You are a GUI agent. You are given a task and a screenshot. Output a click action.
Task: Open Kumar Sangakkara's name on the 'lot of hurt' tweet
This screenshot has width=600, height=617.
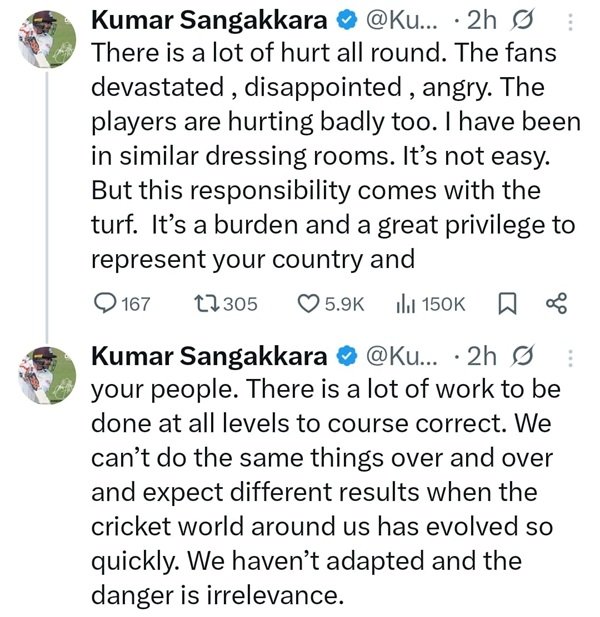tap(208, 19)
